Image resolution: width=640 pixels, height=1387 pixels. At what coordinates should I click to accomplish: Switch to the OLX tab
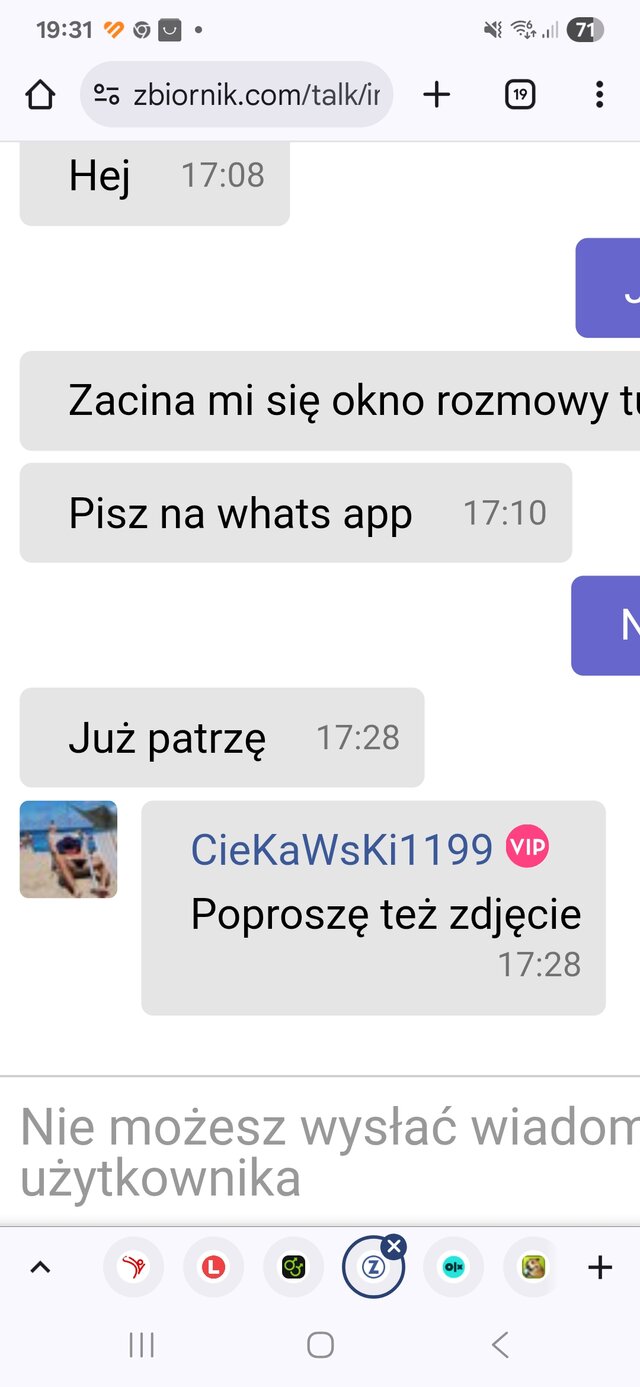click(453, 1268)
